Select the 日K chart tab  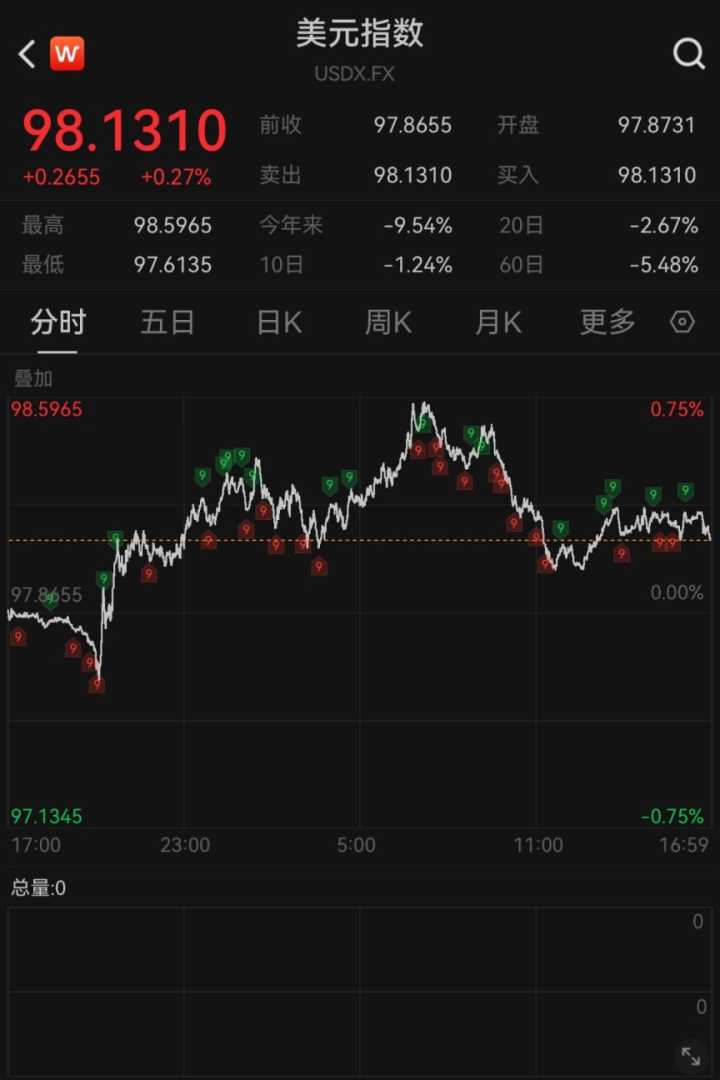click(279, 322)
